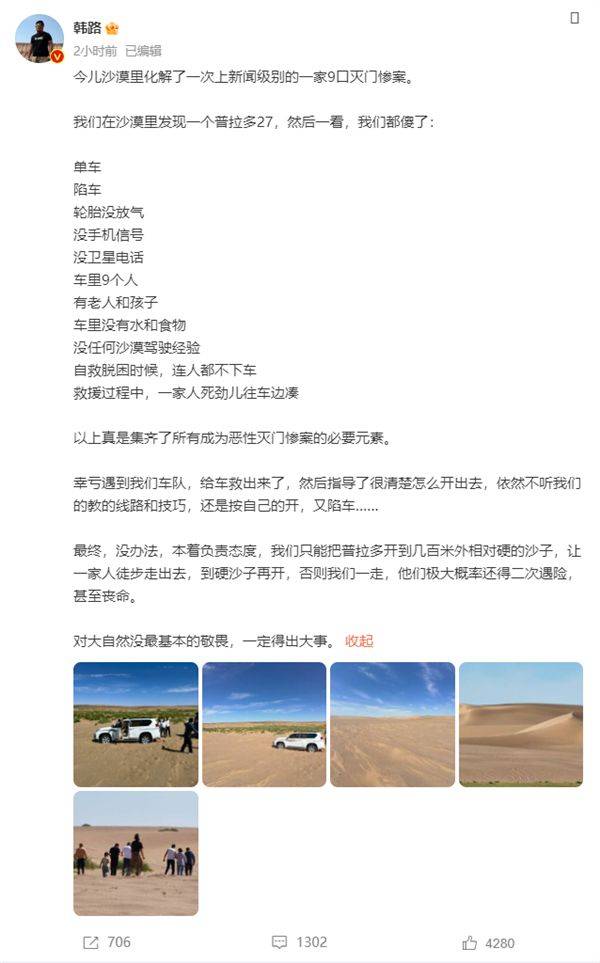The height and width of the screenshot is (963, 600).
Task: Open the photo of the white SUV alone
Action: [x=264, y=724]
